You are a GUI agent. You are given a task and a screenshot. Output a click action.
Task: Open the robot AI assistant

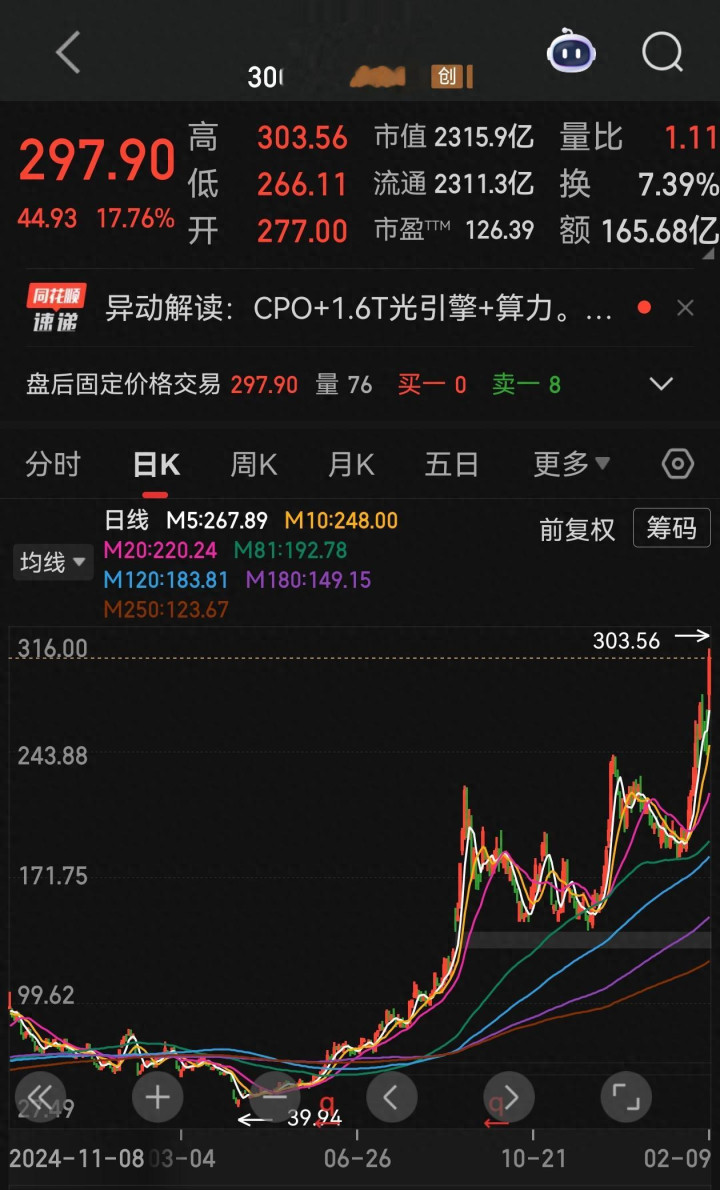(571, 51)
